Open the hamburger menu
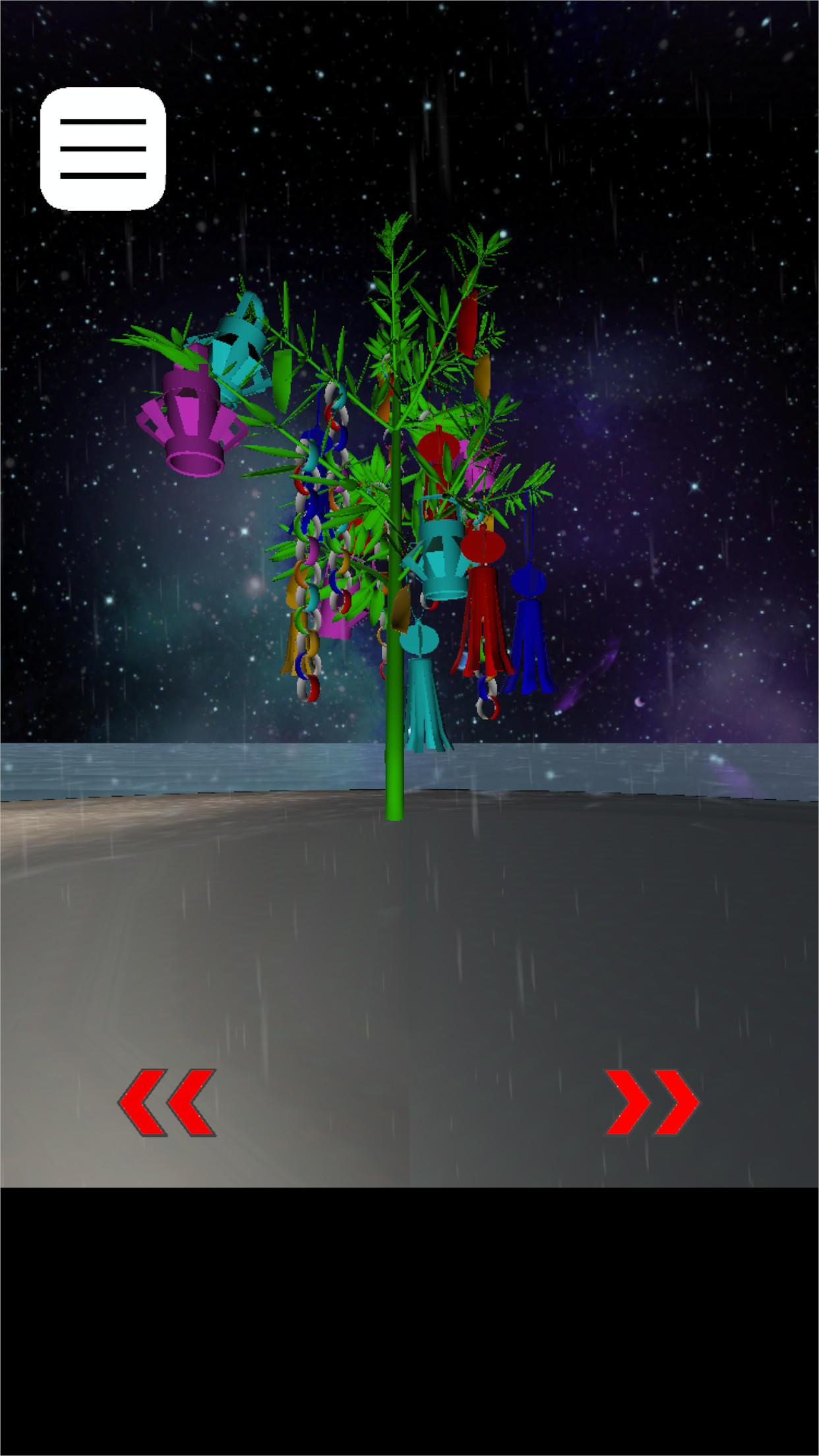Screen dimensions: 819x1456 [103, 148]
